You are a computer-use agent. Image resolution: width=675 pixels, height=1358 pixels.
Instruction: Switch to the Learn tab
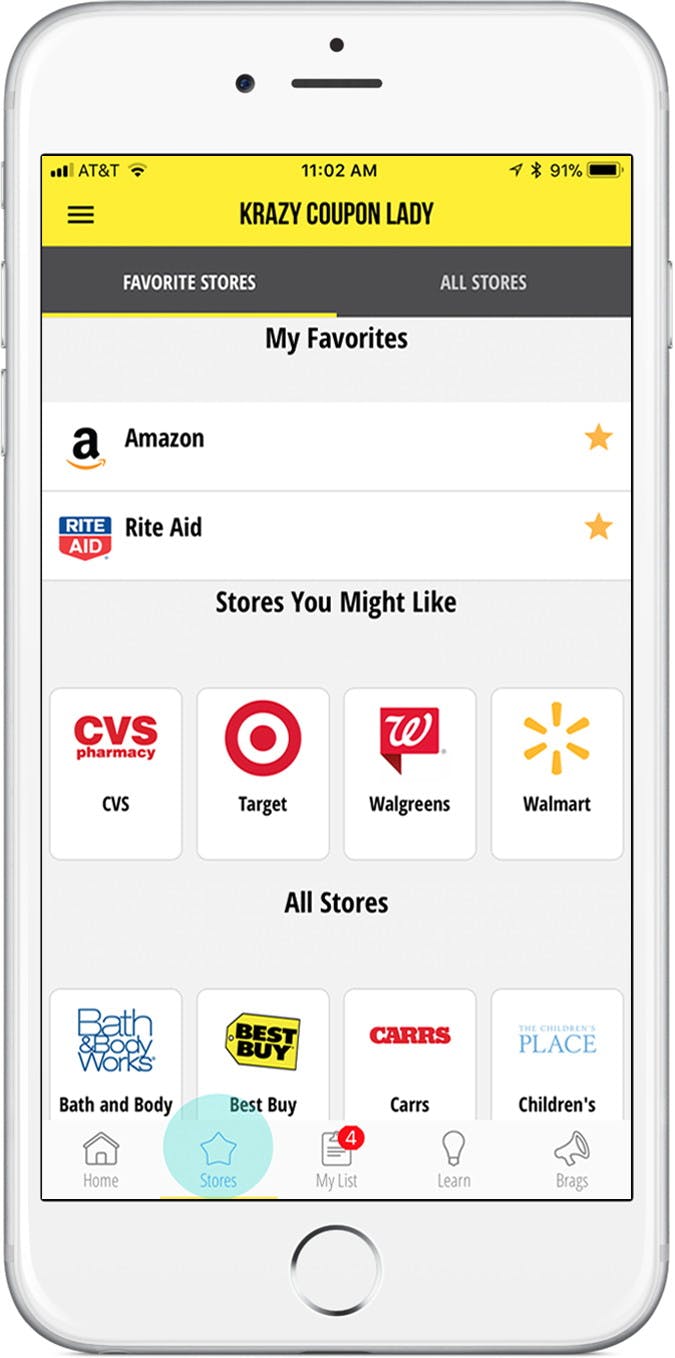(x=454, y=1160)
